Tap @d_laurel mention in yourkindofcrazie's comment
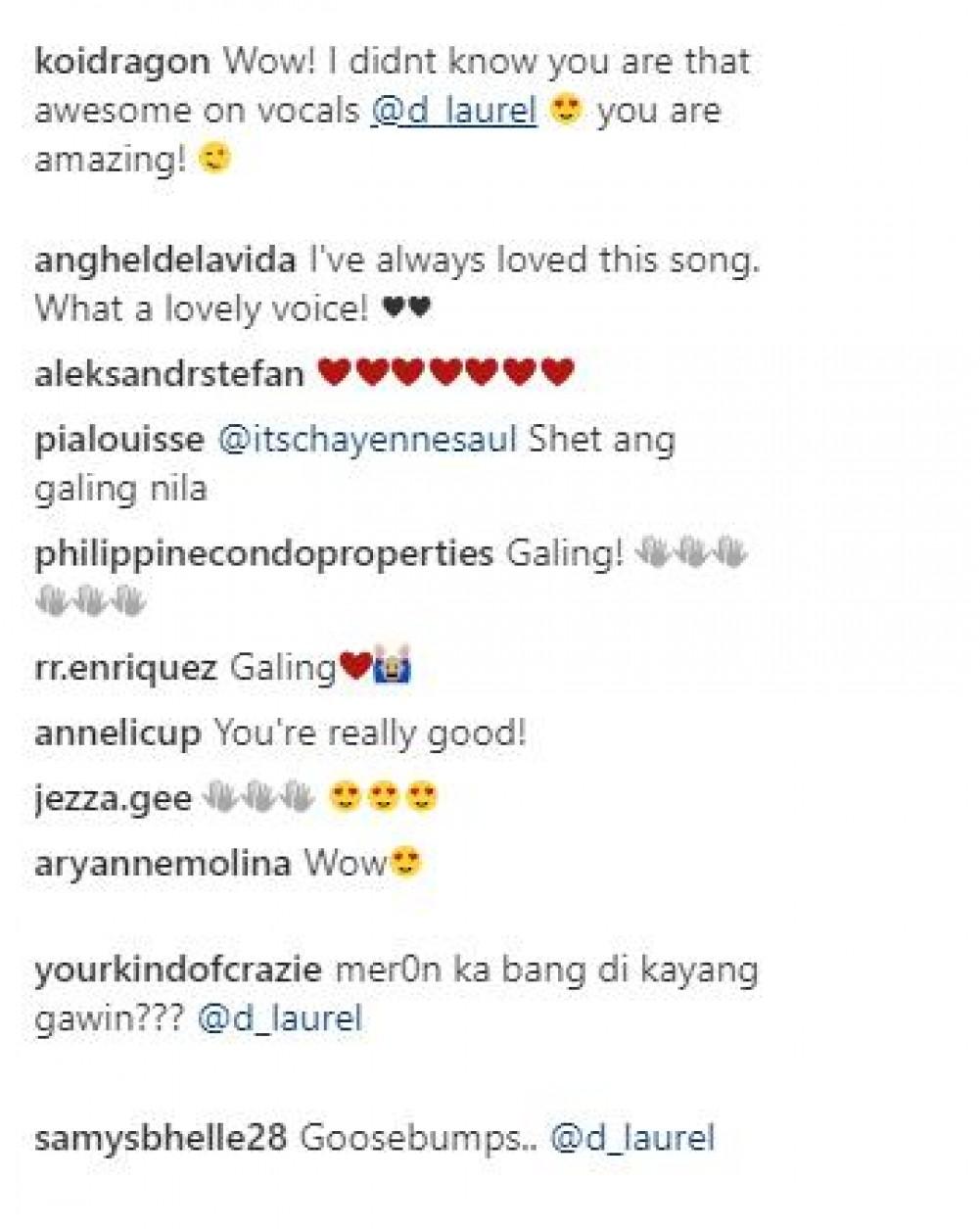The width and height of the screenshot is (980, 1229). [280, 1019]
